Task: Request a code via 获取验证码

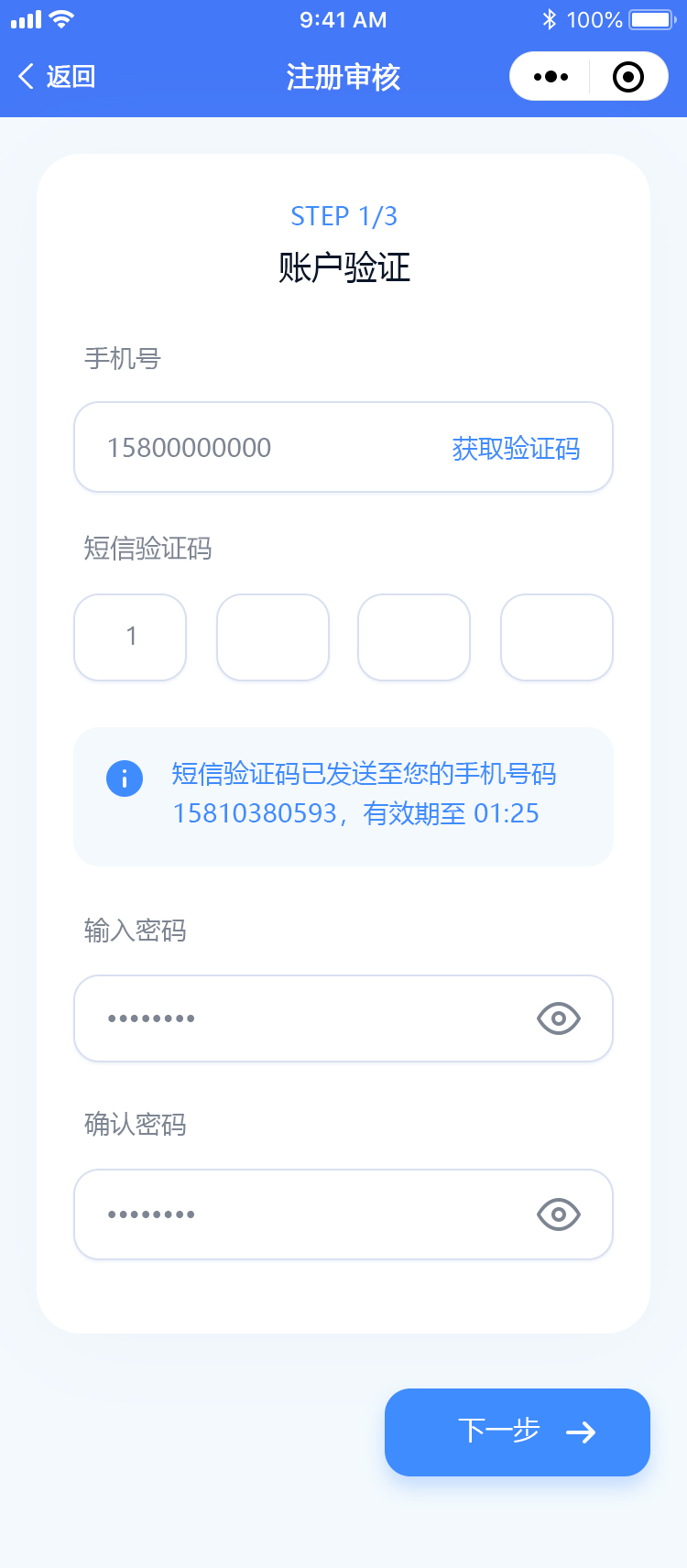Action: tap(516, 449)
